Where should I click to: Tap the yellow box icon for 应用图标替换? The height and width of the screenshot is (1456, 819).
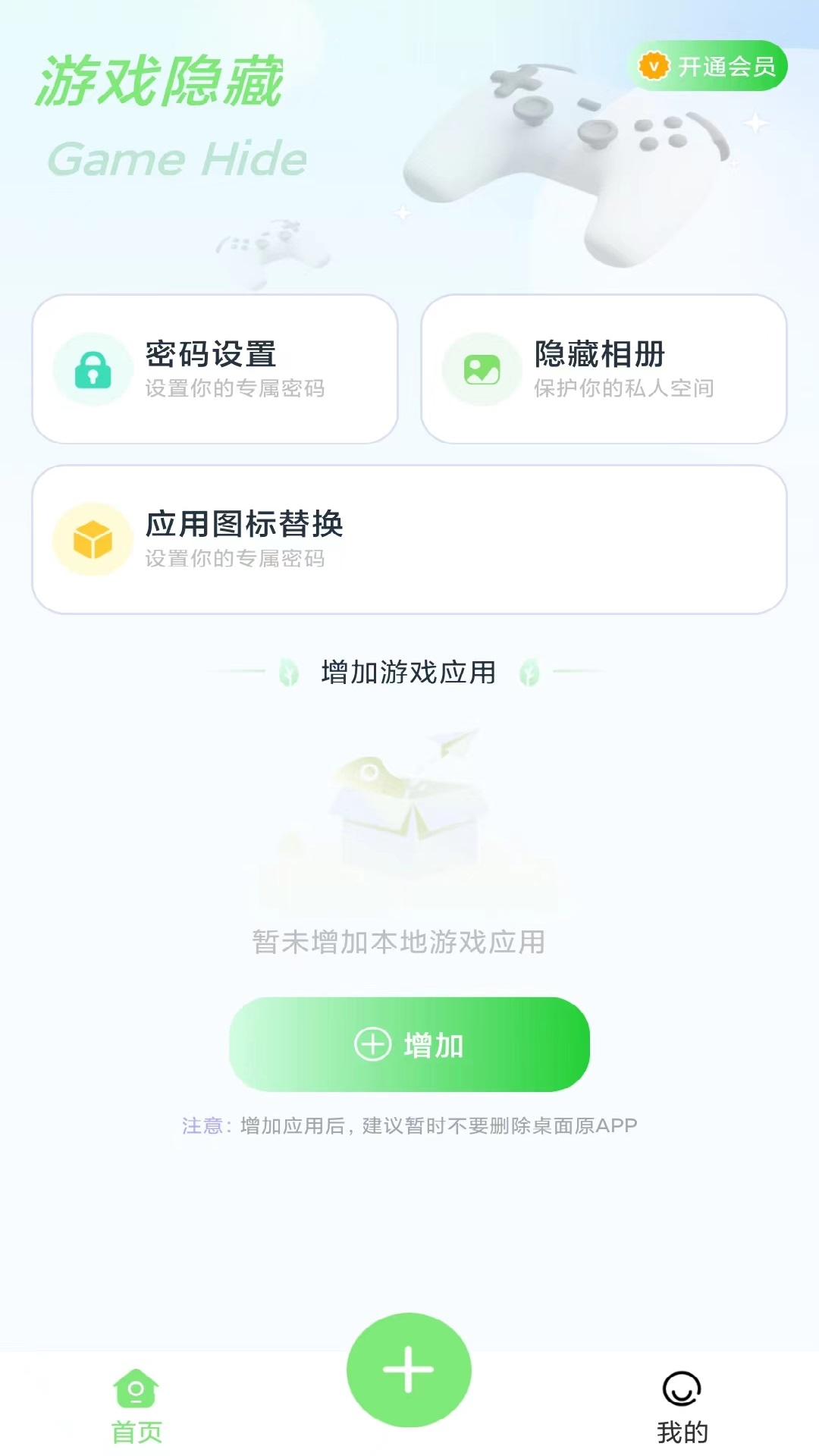93,538
